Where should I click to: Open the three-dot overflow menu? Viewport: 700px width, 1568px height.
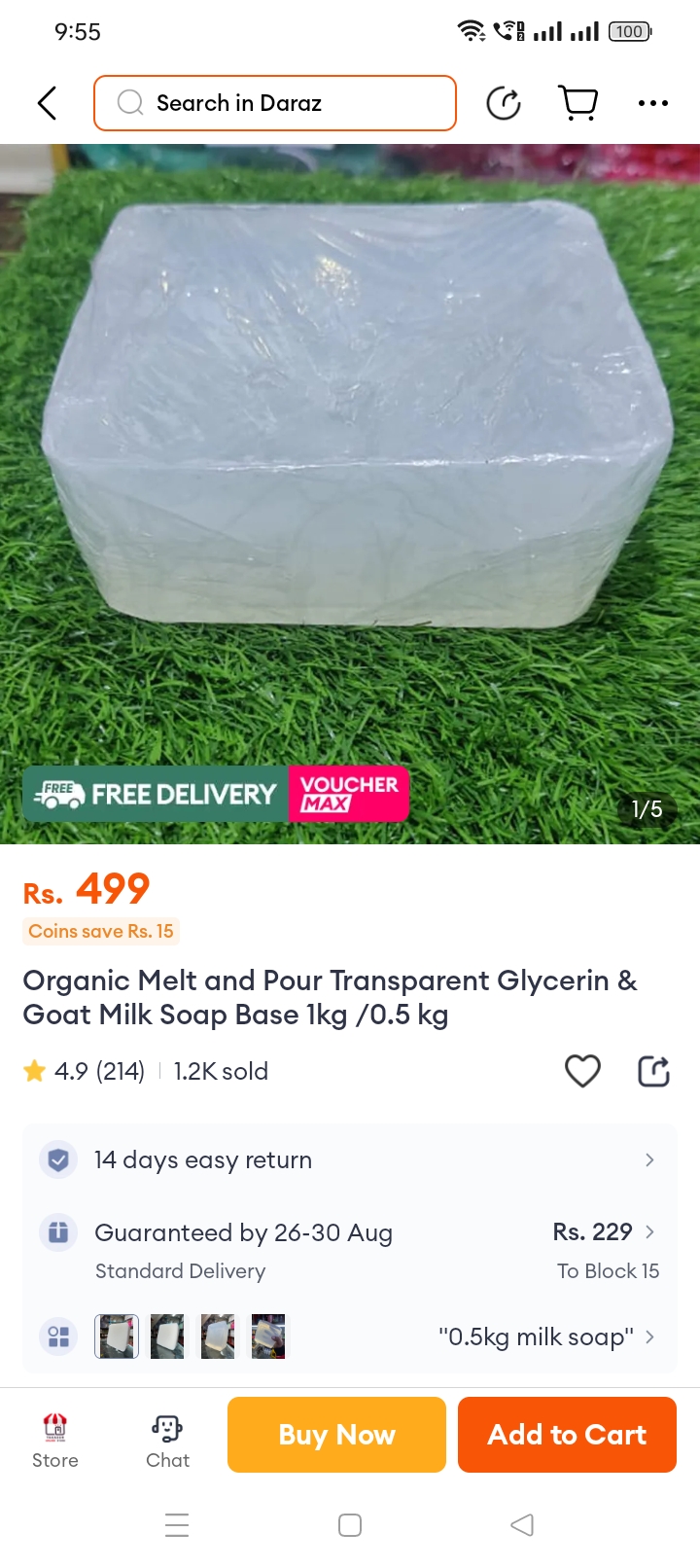(652, 103)
